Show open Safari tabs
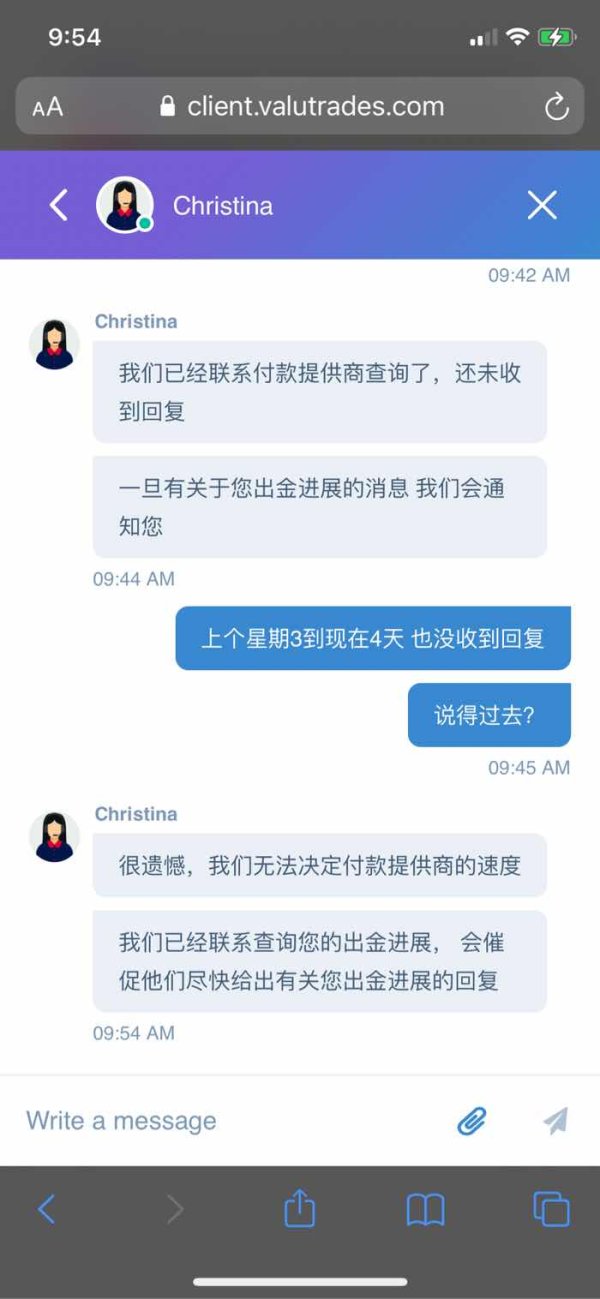The image size is (600, 1299). (551, 1210)
